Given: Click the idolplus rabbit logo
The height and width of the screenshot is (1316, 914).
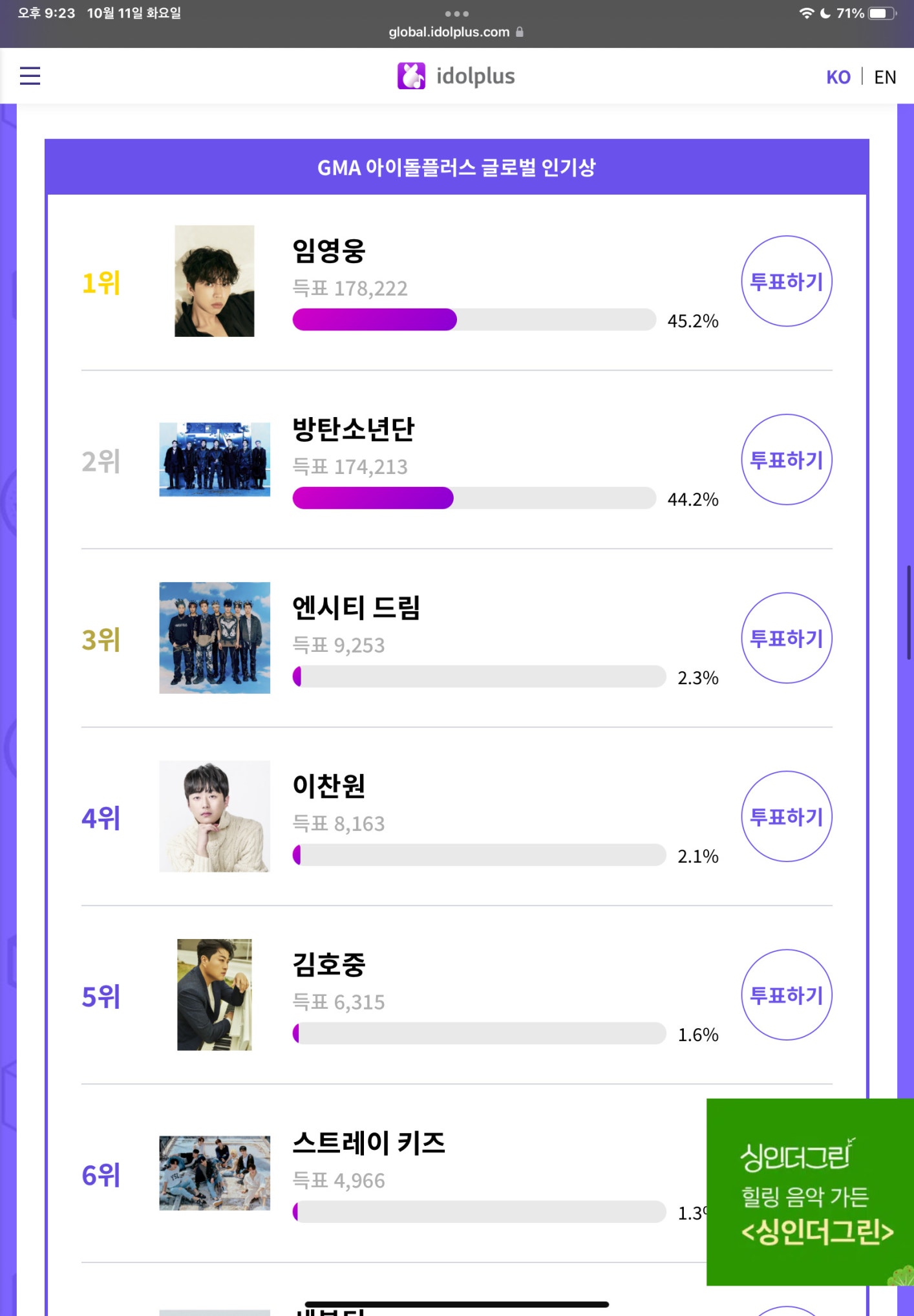Looking at the screenshot, I should coord(412,76).
